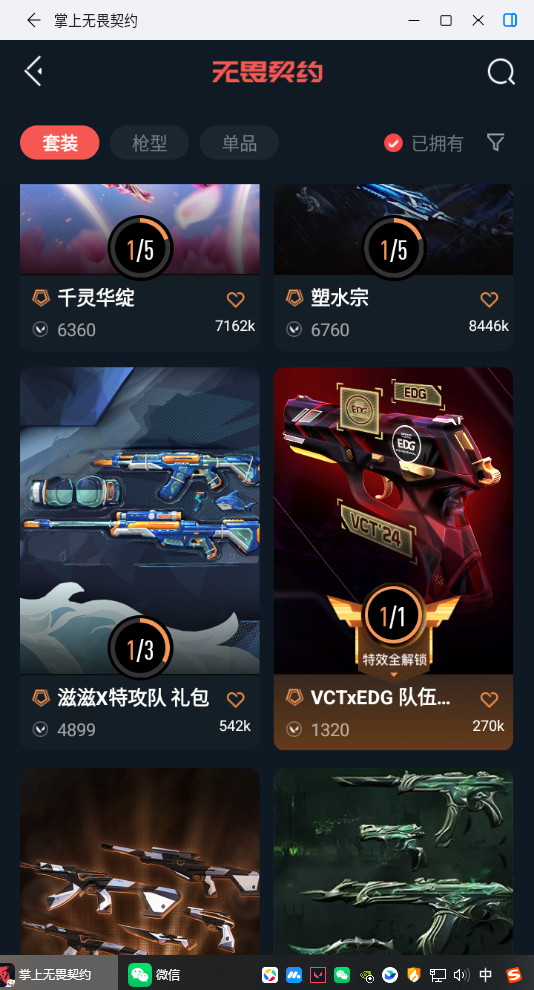Open the silver-black weapon bundle tile
This screenshot has height=990, width=534.
[139, 862]
